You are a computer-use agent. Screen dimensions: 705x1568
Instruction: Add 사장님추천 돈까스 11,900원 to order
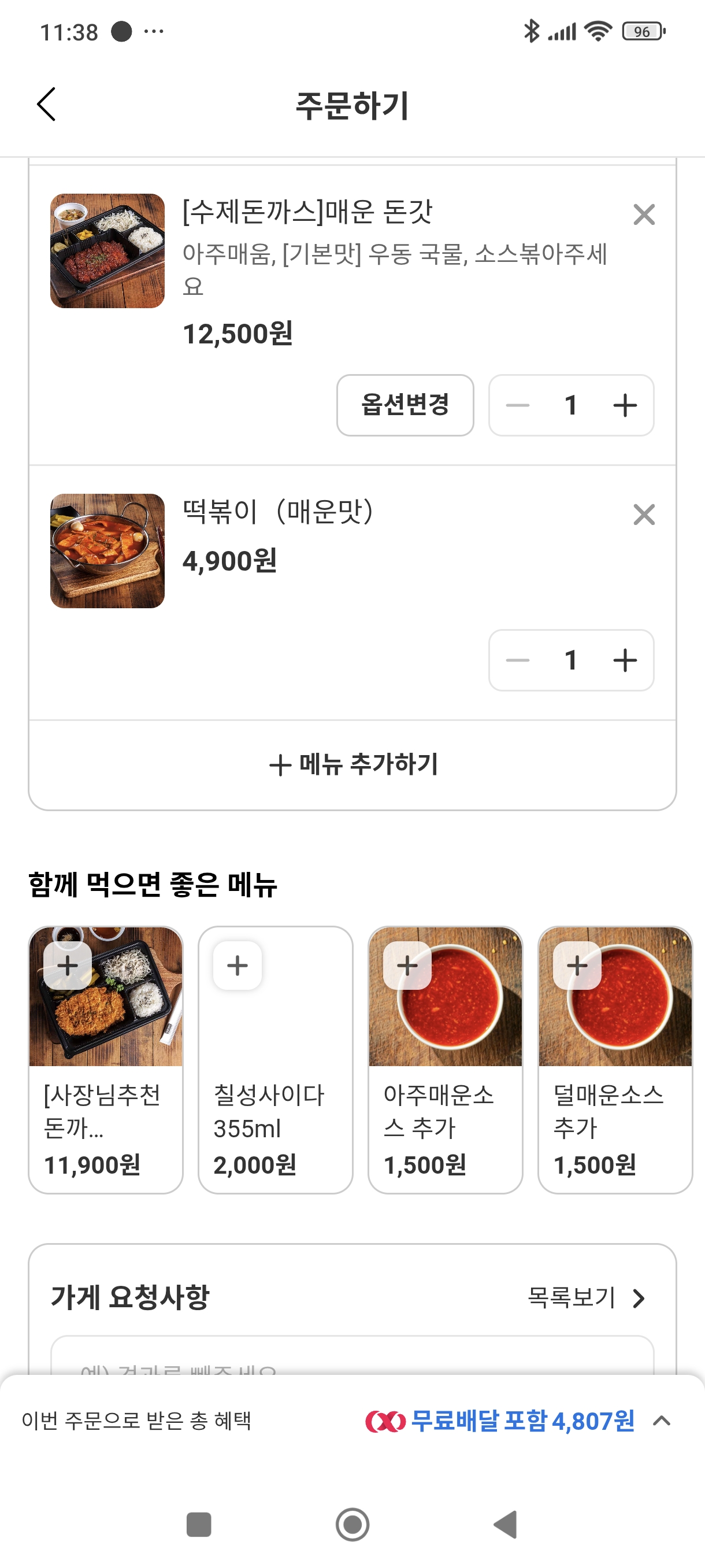tap(68, 966)
